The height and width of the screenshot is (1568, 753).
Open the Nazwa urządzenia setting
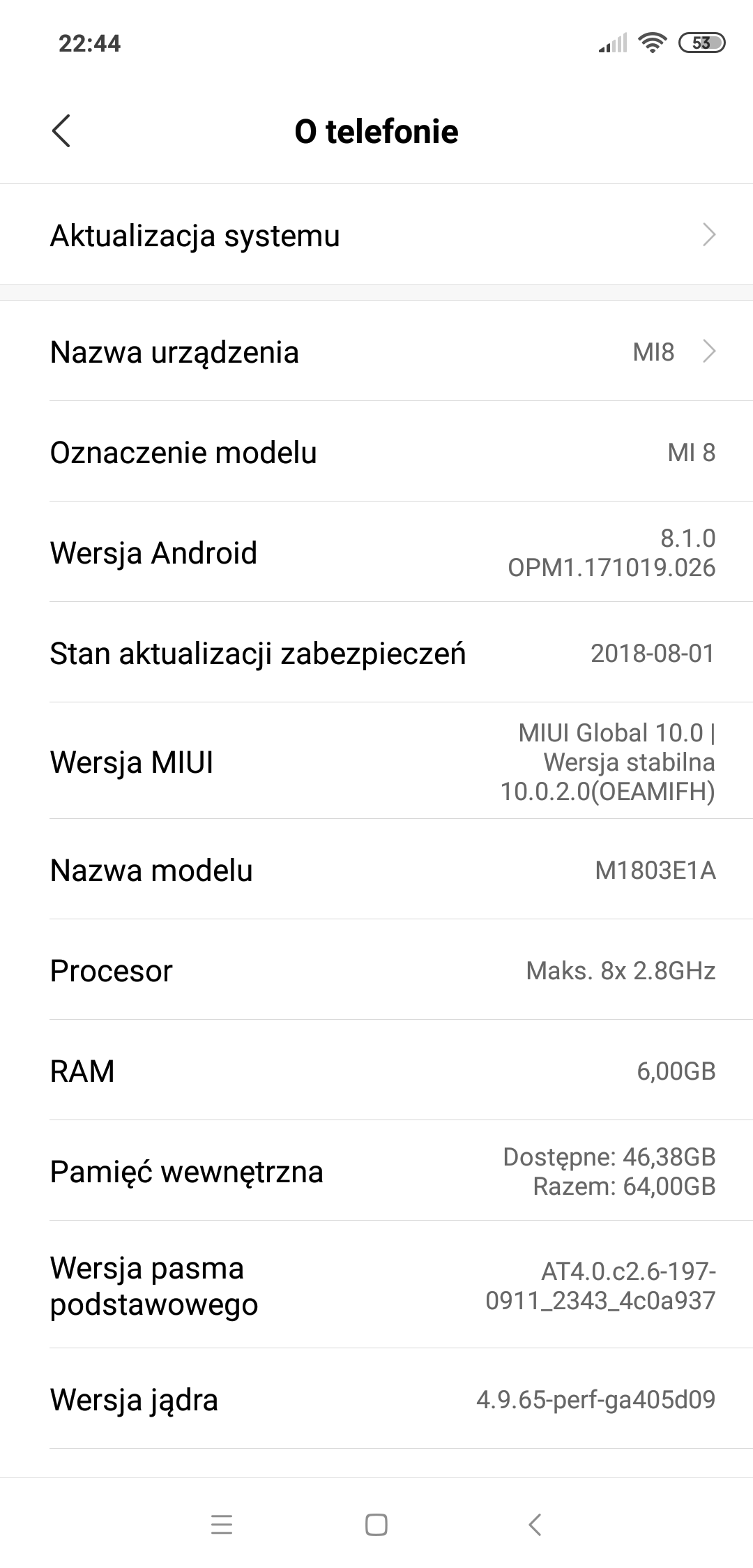(x=376, y=352)
